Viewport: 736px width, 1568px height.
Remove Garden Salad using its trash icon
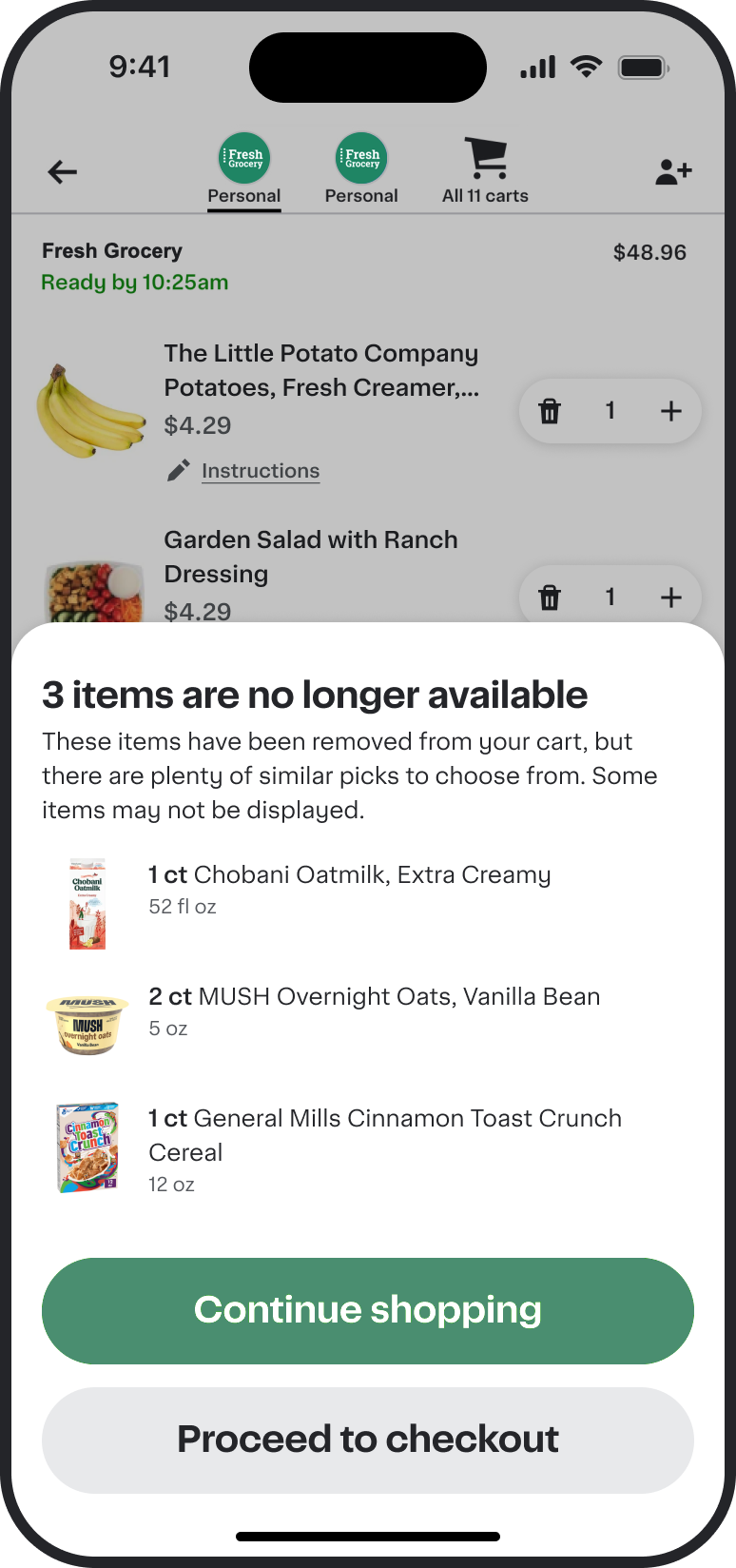point(550,597)
